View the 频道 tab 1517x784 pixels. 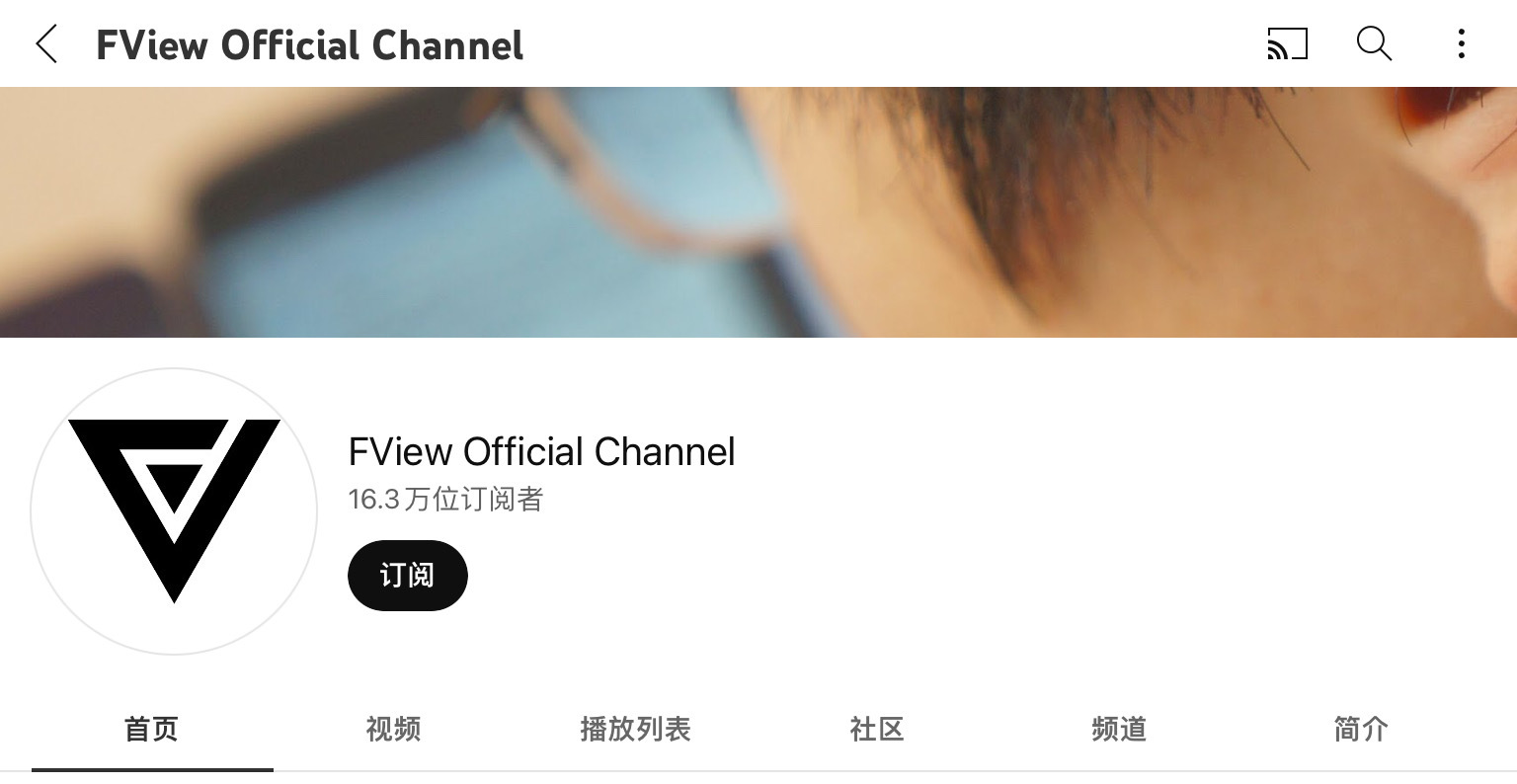[x=1119, y=730]
